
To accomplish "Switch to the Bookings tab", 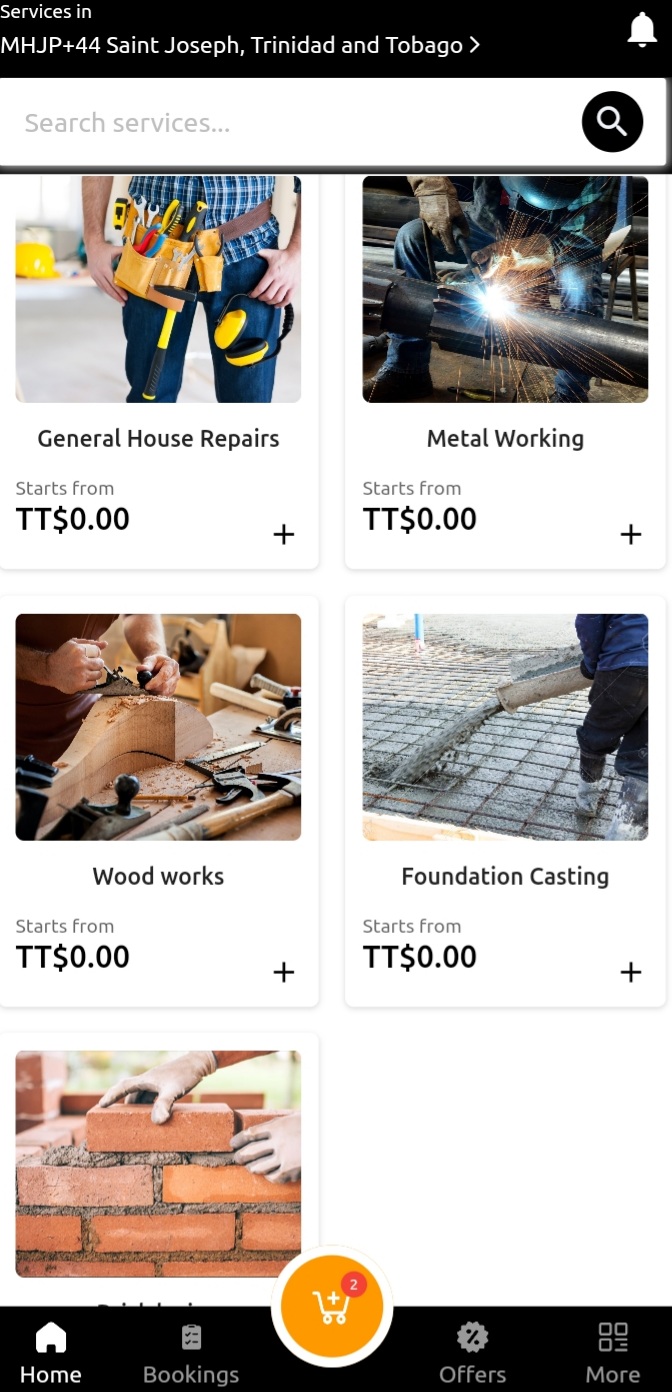I will [191, 1353].
